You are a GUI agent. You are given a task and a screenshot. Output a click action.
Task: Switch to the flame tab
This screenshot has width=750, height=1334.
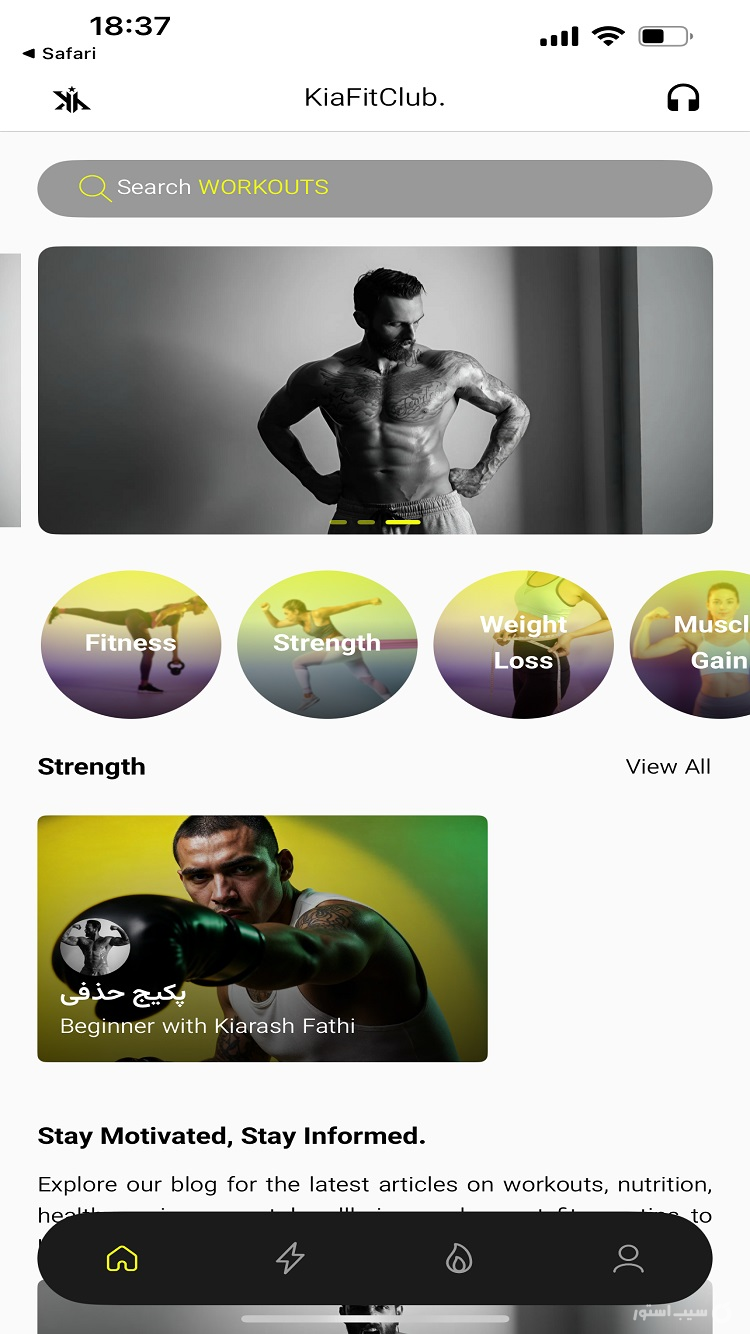point(458,1258)
